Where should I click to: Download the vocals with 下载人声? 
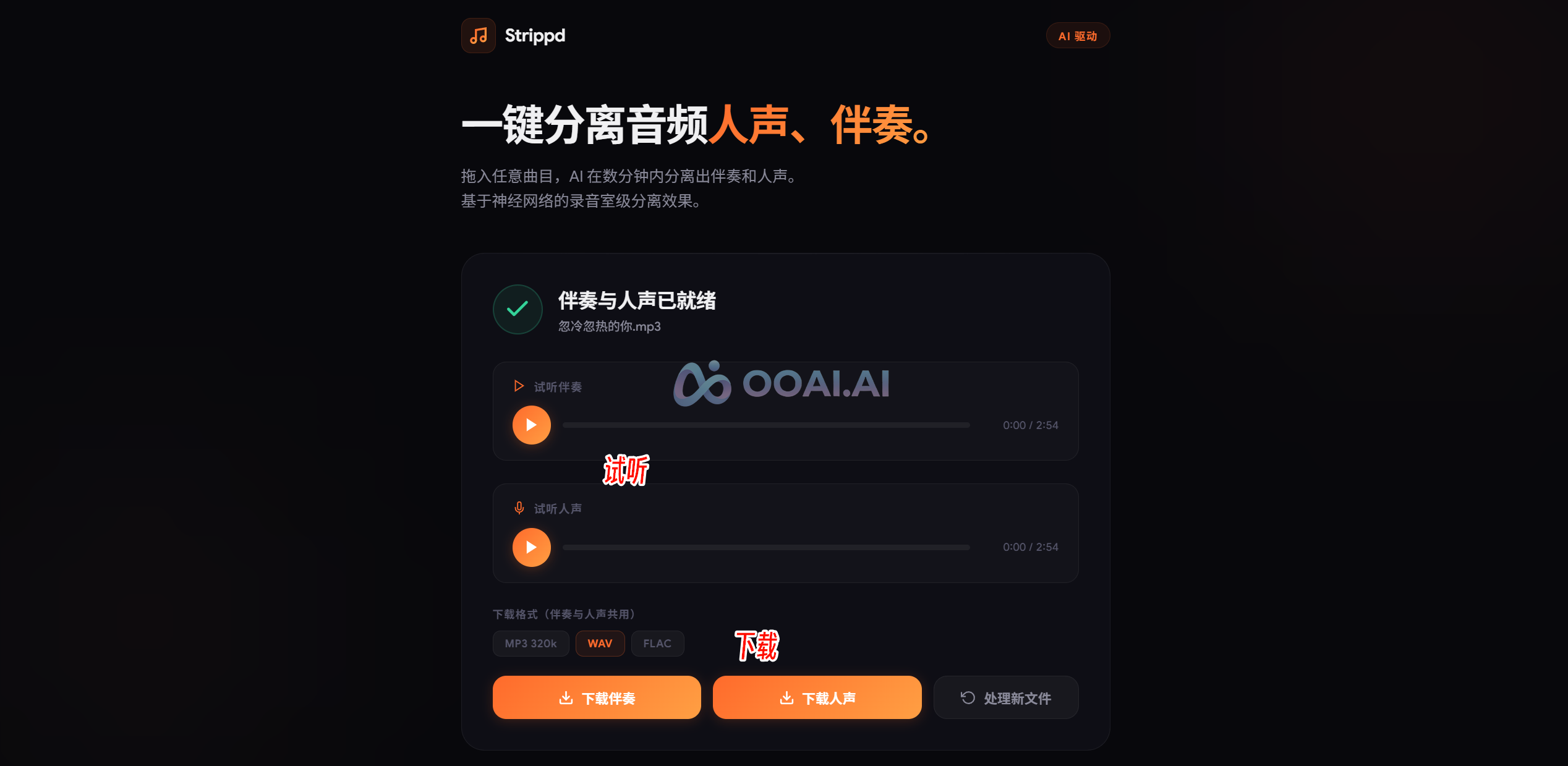coord(817,698)
